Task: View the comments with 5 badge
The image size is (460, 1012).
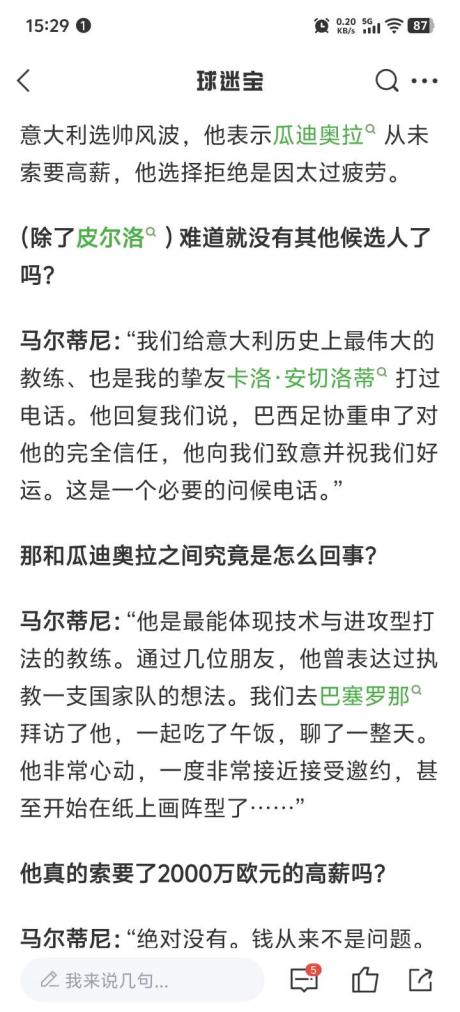Action: coord(305,980)
